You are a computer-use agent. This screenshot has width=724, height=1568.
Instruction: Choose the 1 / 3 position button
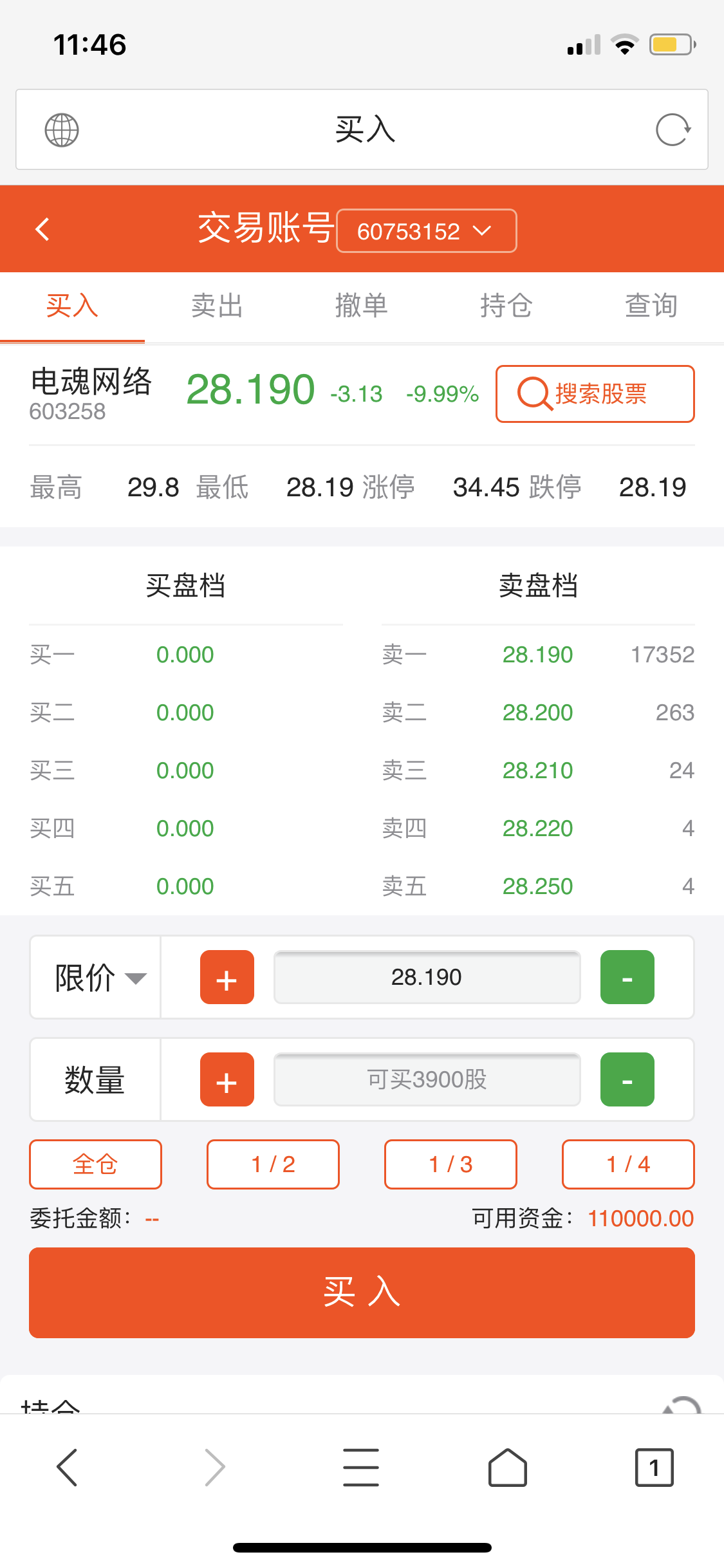coord(450,1164)
